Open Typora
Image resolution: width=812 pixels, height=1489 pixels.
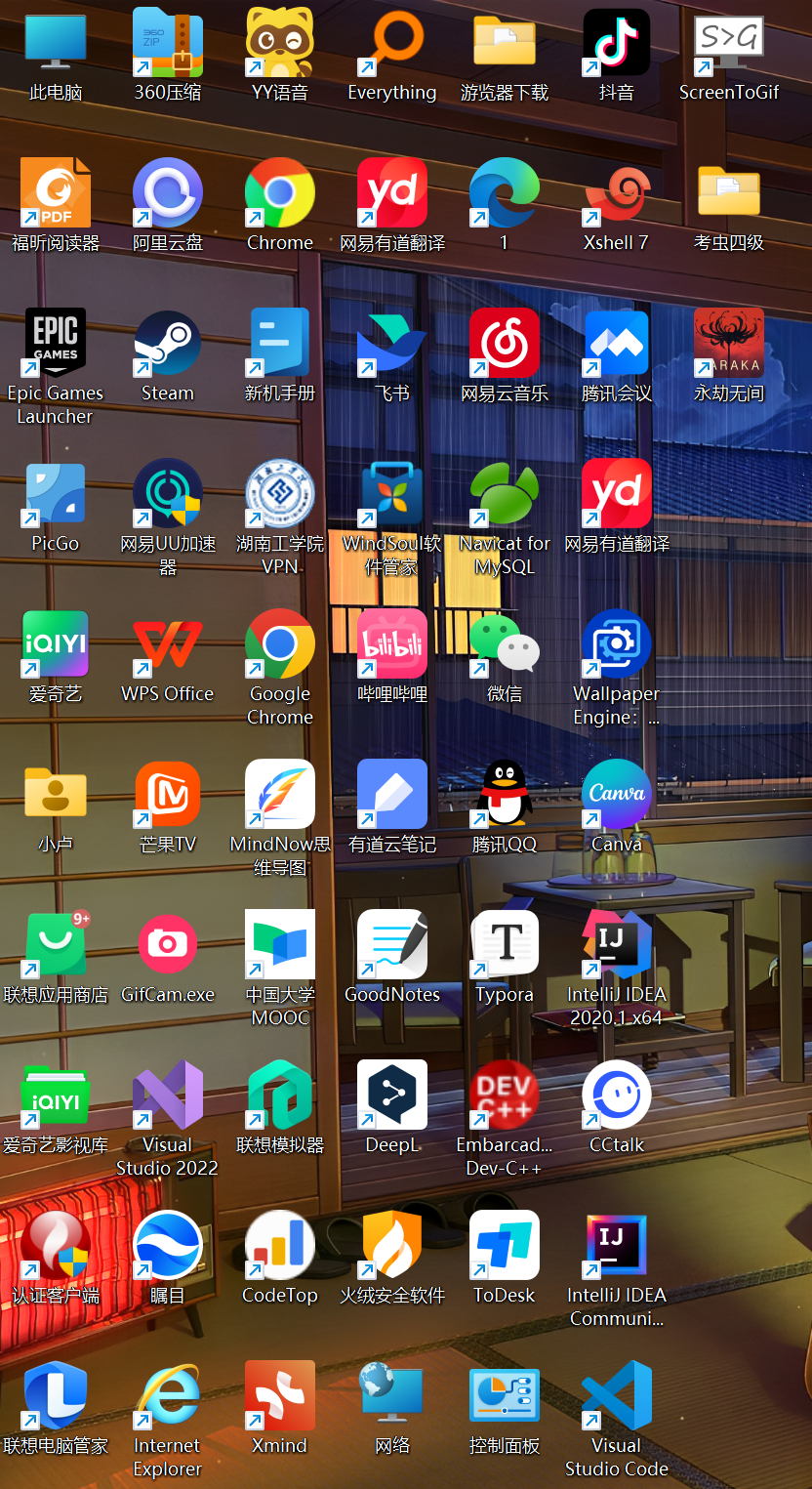(505, 945)
